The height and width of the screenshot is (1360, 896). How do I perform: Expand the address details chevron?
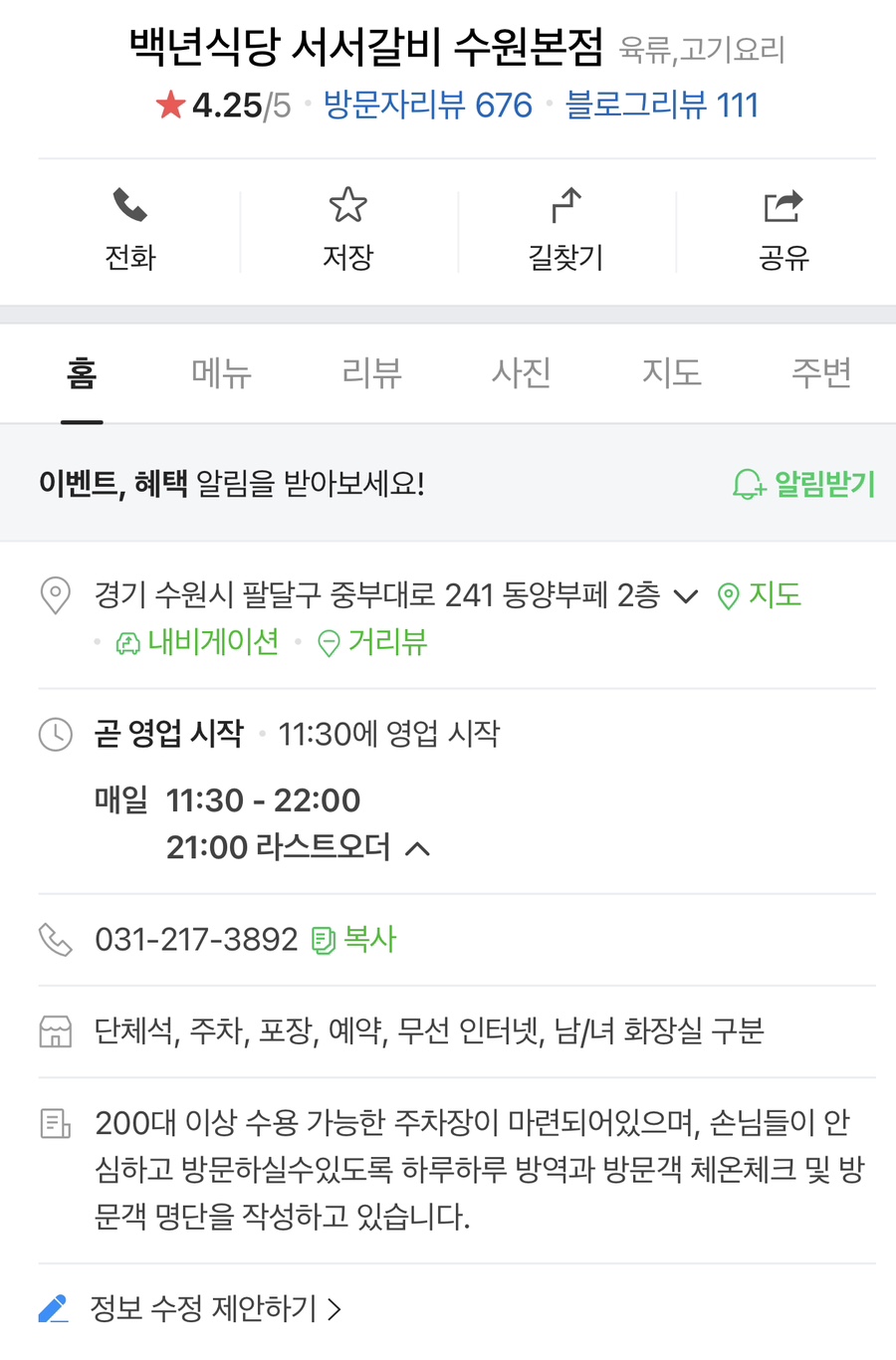point(685,596)
